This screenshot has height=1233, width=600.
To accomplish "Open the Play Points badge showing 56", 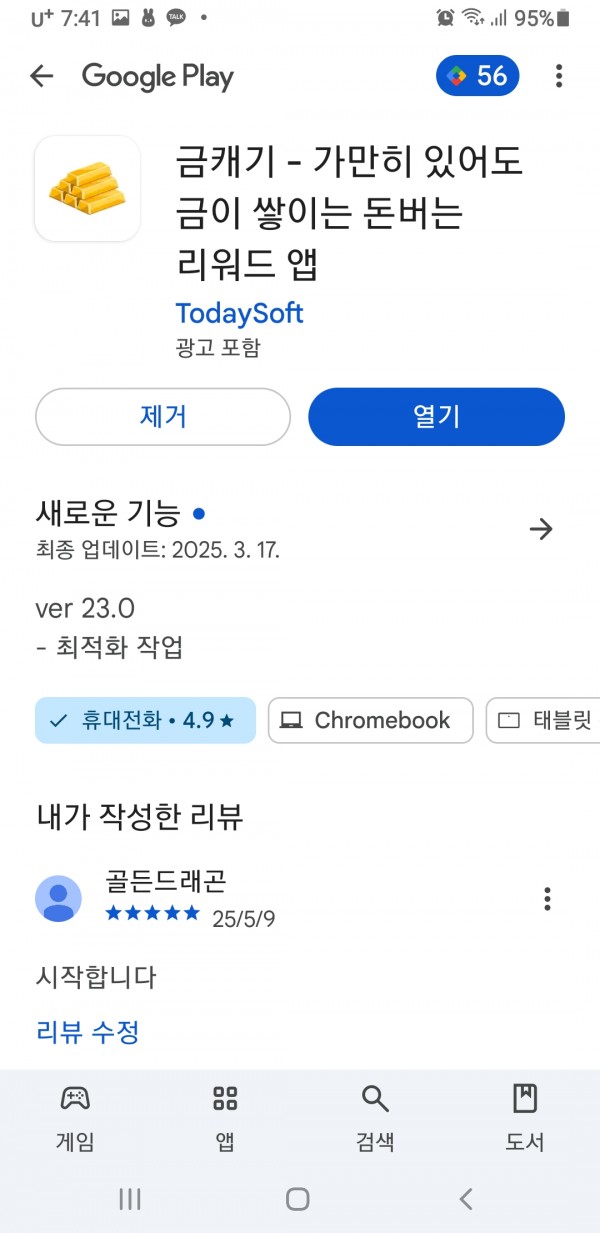I will click(477, 76).
